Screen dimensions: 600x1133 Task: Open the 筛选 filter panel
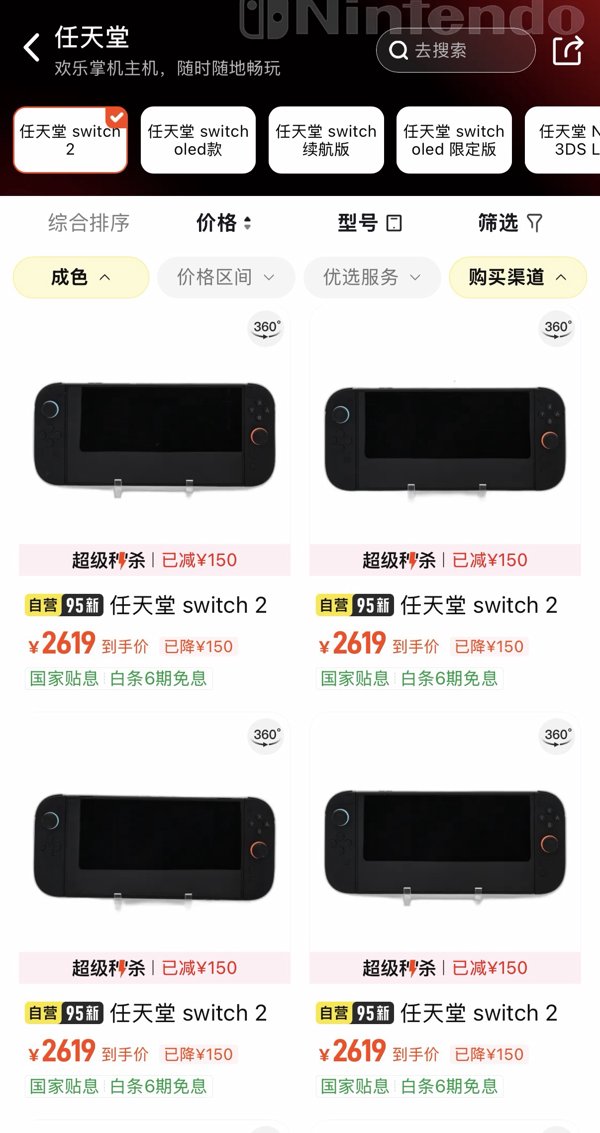510,223
